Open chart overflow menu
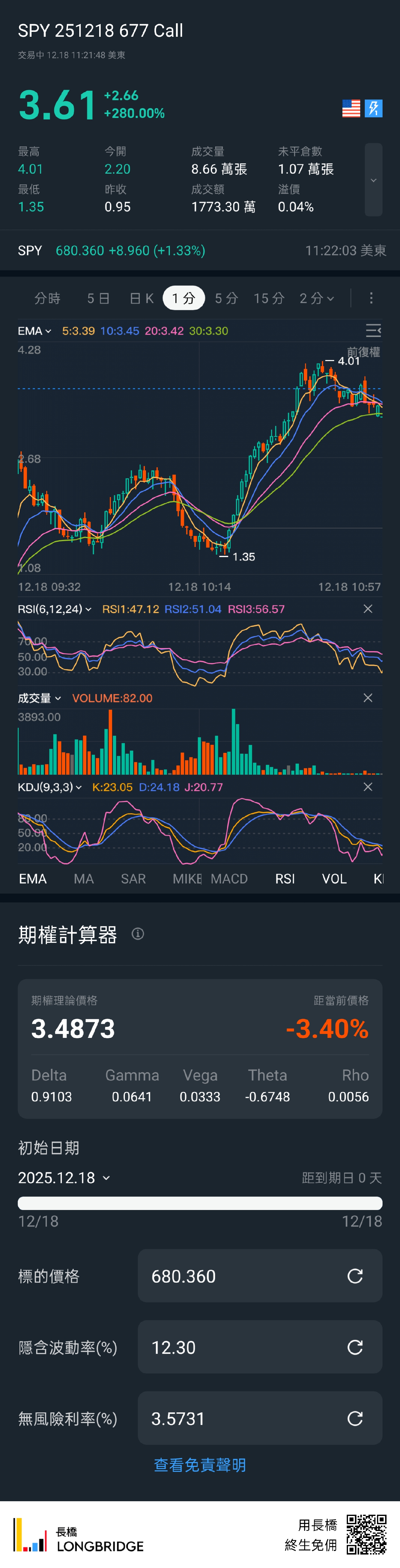400x1568 pixels. pos(371,298)
